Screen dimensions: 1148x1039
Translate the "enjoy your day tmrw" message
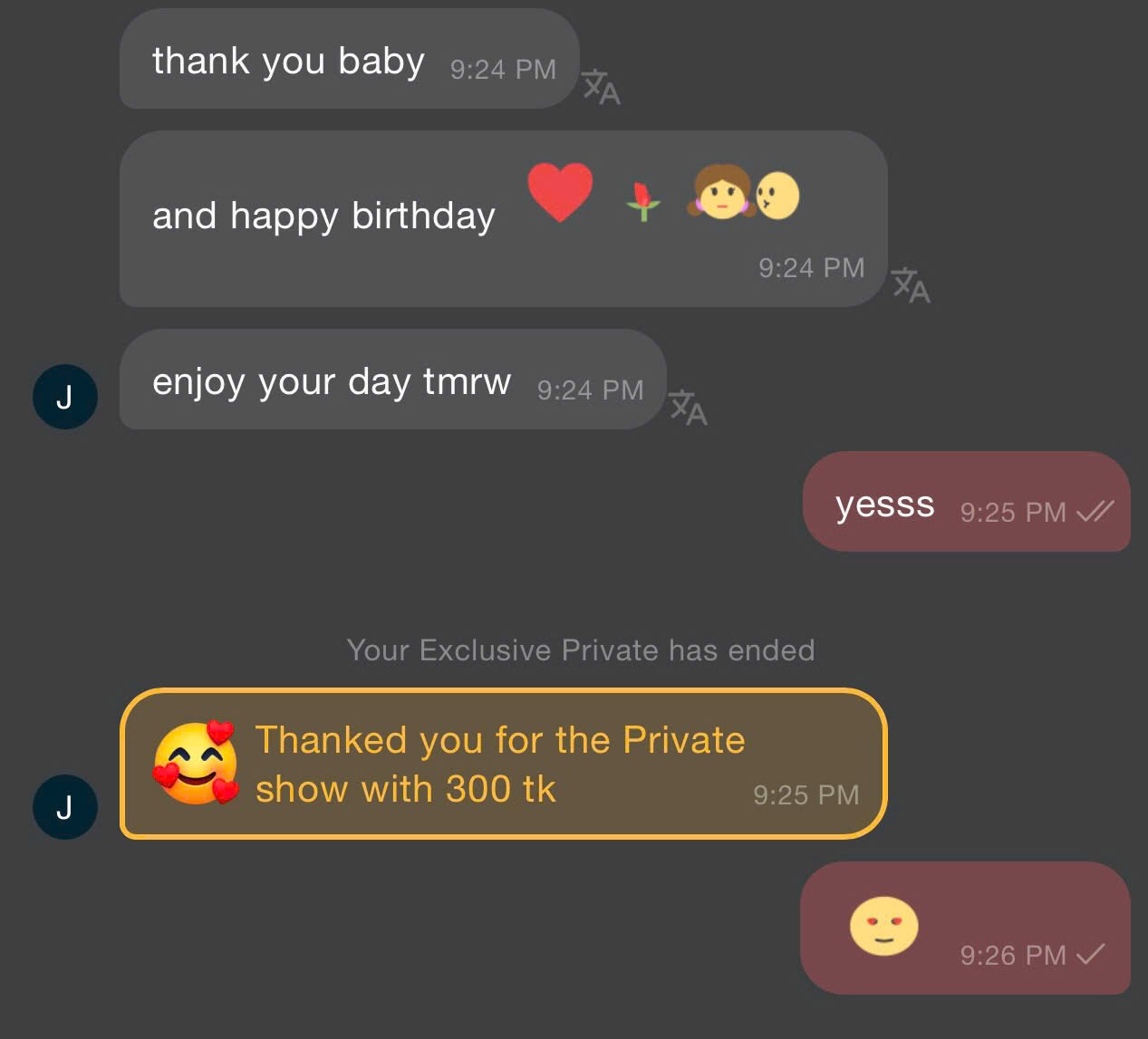688,408
